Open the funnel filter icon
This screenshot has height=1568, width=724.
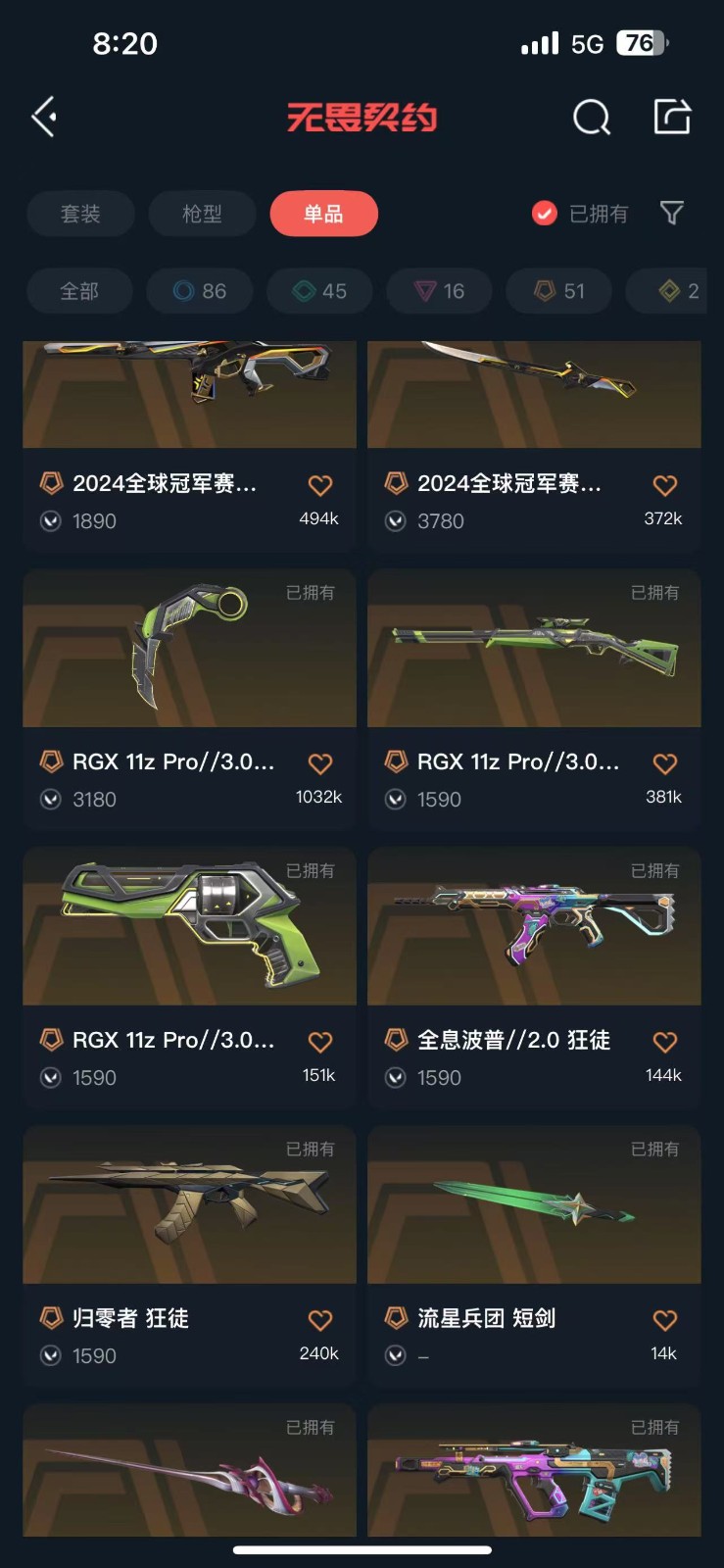pos(671,213)
